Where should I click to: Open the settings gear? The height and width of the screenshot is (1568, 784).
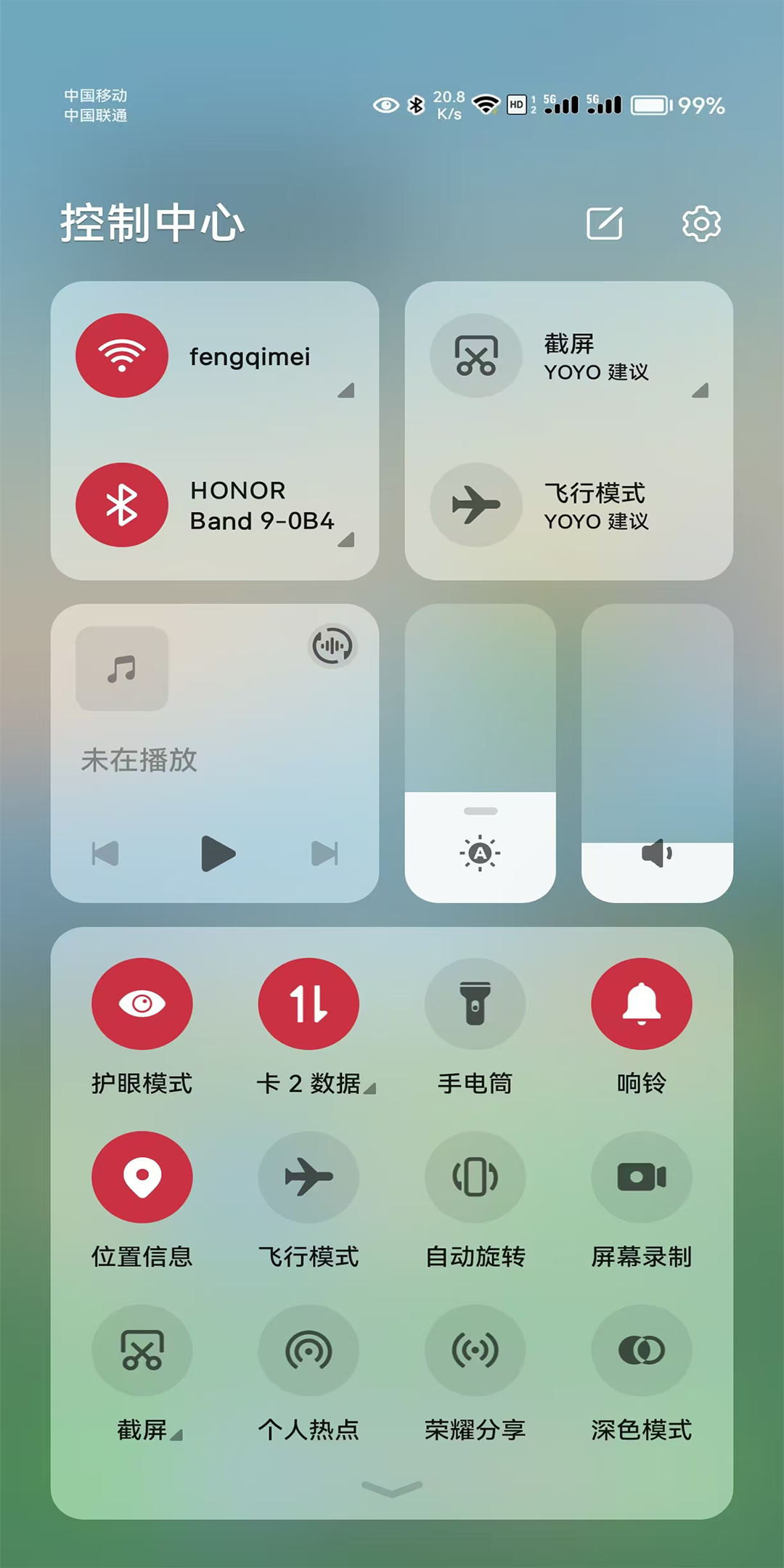tap(701, 223)
